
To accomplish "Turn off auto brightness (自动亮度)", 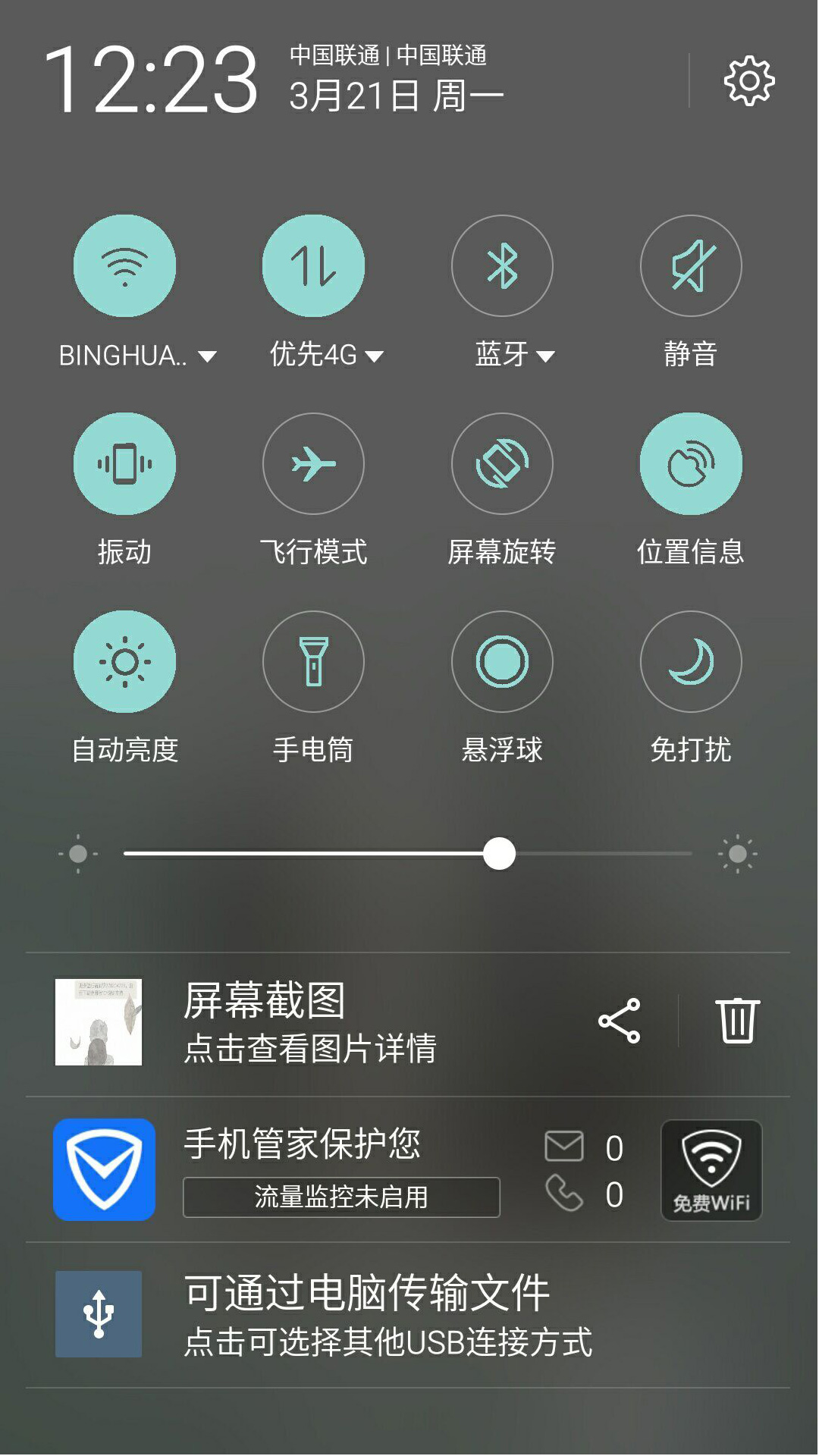I will pyautogui.click(x=124, y=662).
